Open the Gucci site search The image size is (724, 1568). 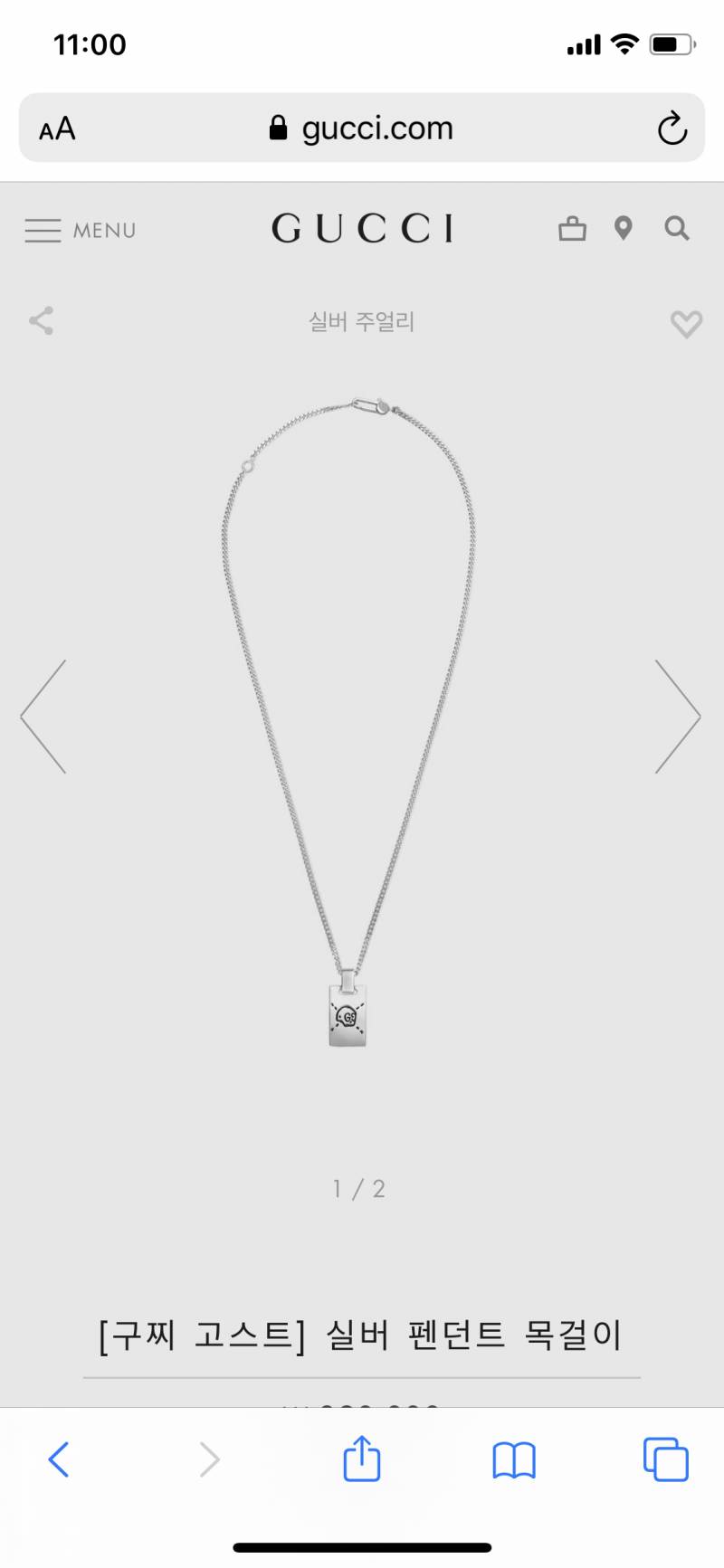[677, 229]
